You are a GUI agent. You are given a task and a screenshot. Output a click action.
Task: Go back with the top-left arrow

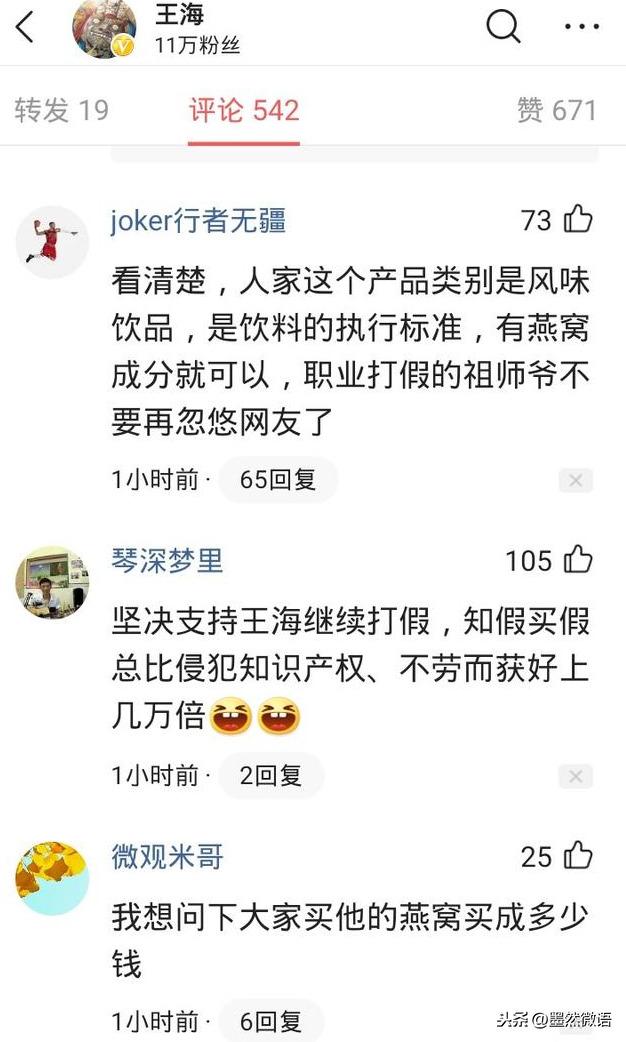click(x=25, y=28)
